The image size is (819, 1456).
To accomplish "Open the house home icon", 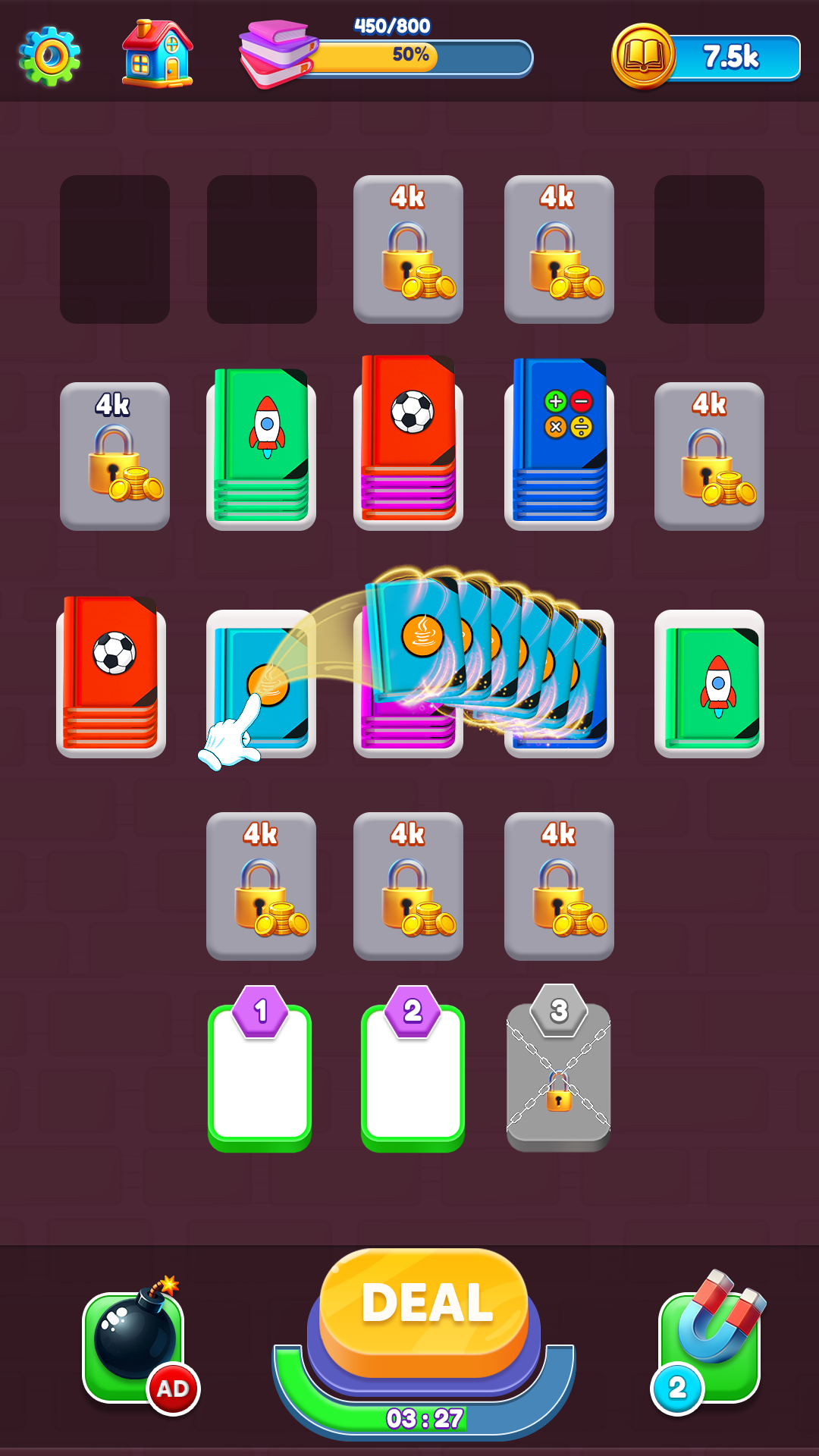I will coord(158,55).
